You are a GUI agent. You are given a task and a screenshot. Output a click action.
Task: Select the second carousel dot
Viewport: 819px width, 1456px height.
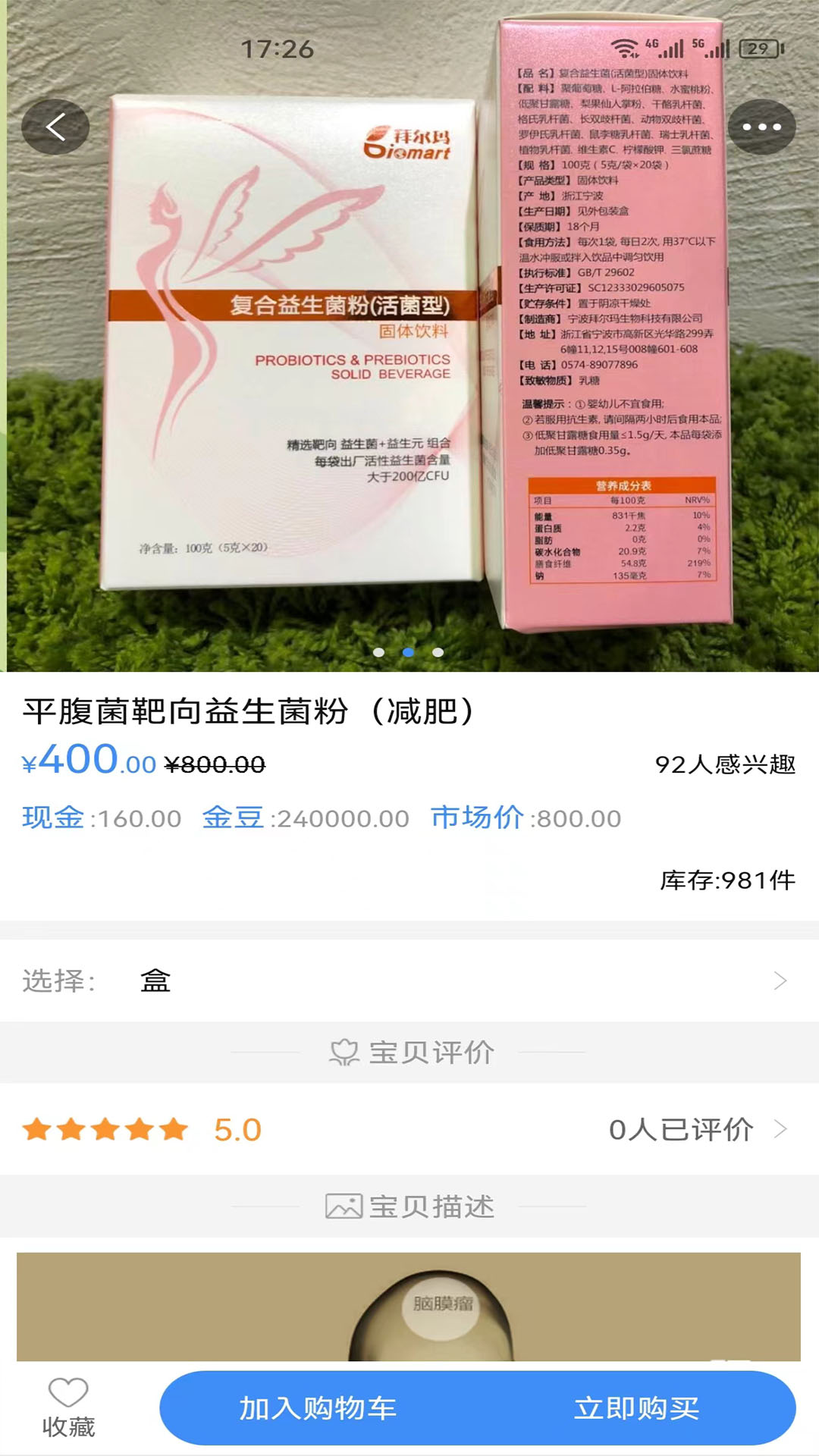point(409,651)
